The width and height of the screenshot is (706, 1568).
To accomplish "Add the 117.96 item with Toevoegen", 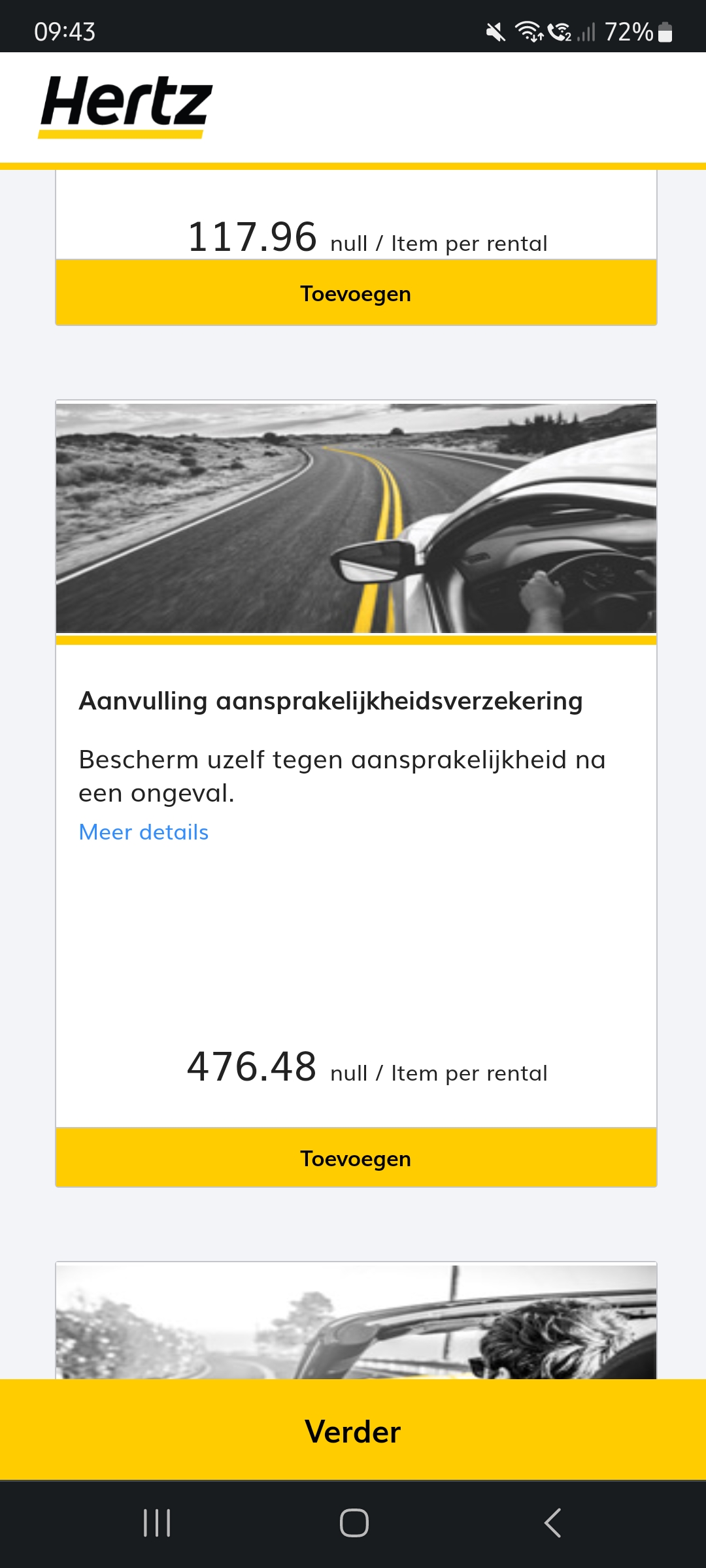I will point(356,293).
